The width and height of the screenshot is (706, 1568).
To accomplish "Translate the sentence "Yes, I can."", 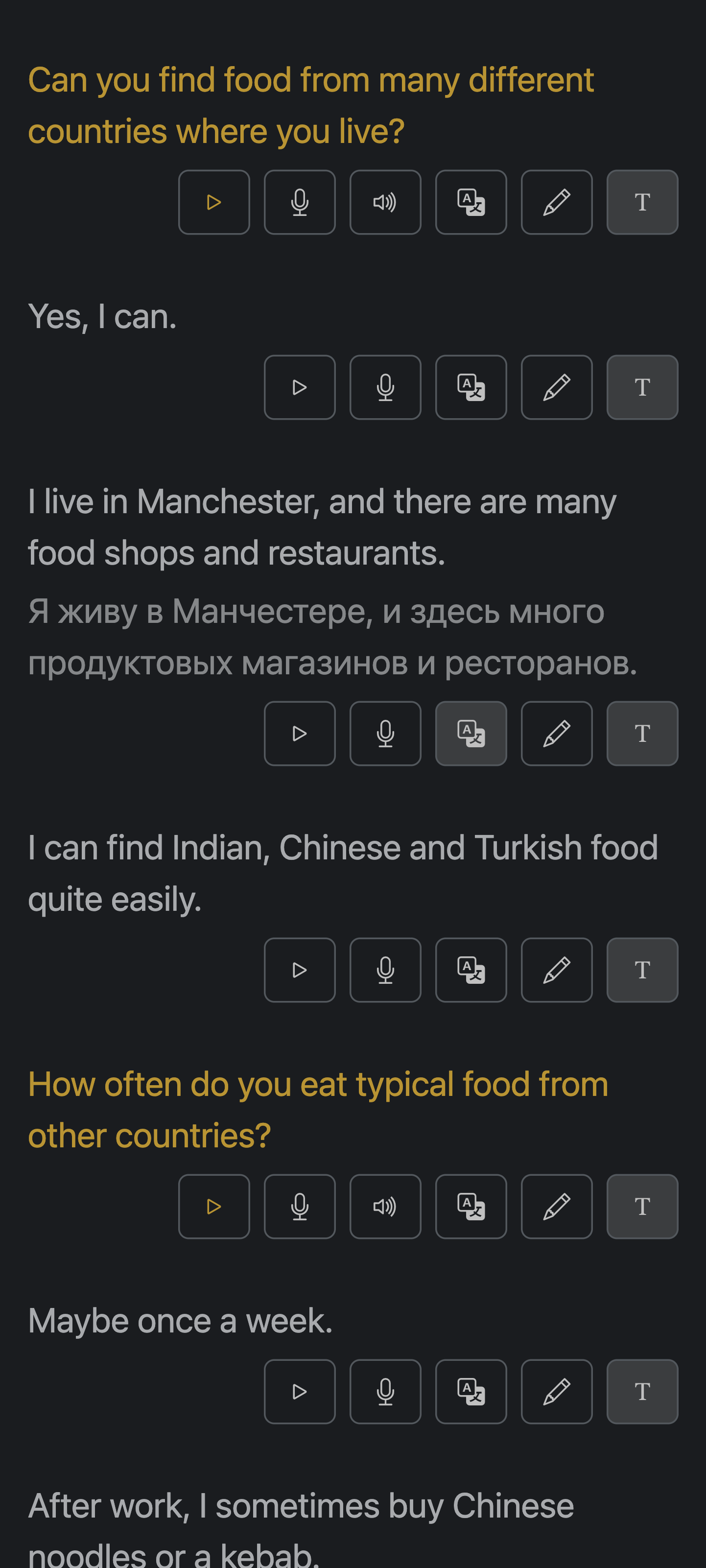I will pyautogui.click(x=471, y=387).
